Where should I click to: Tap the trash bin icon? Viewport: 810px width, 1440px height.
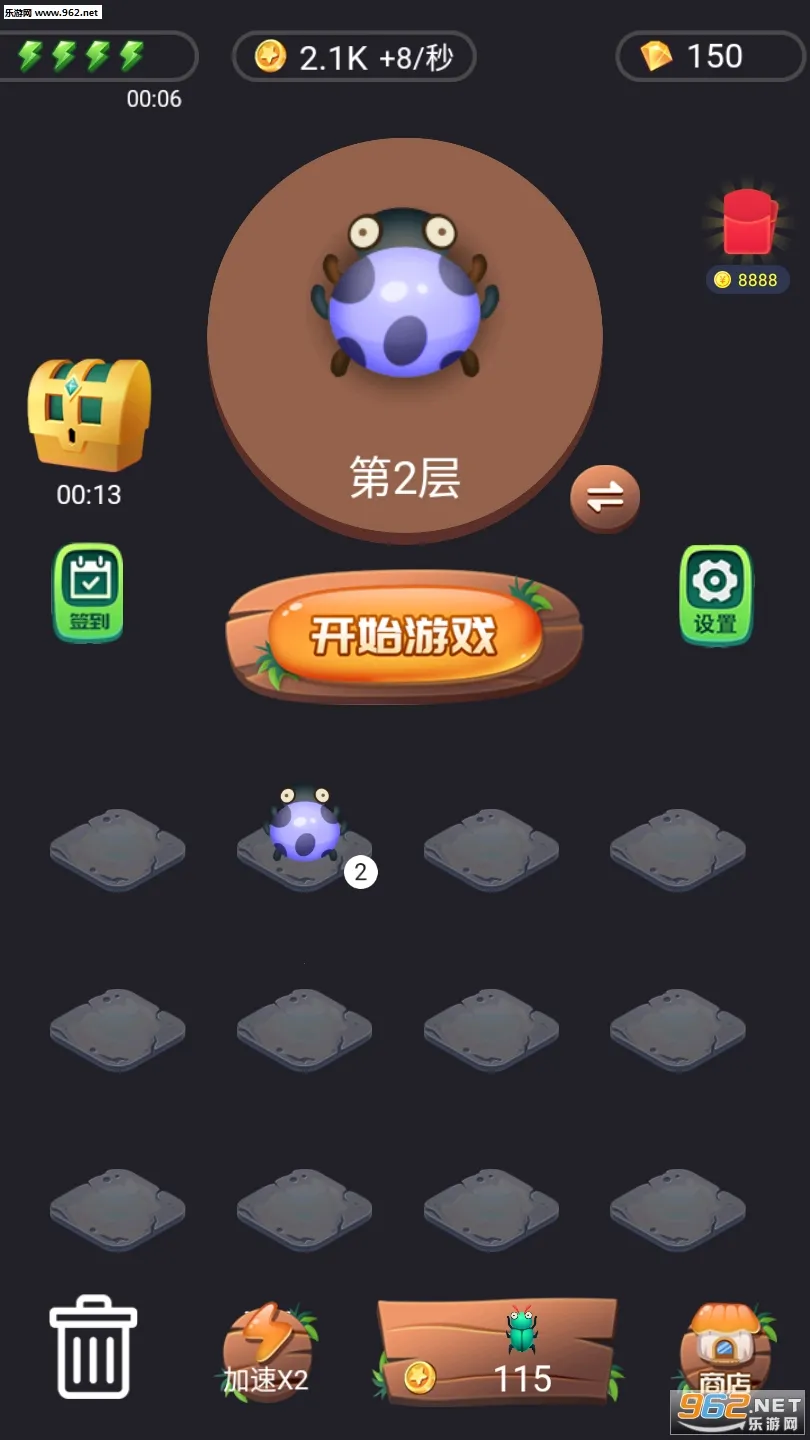[93, 1346]
